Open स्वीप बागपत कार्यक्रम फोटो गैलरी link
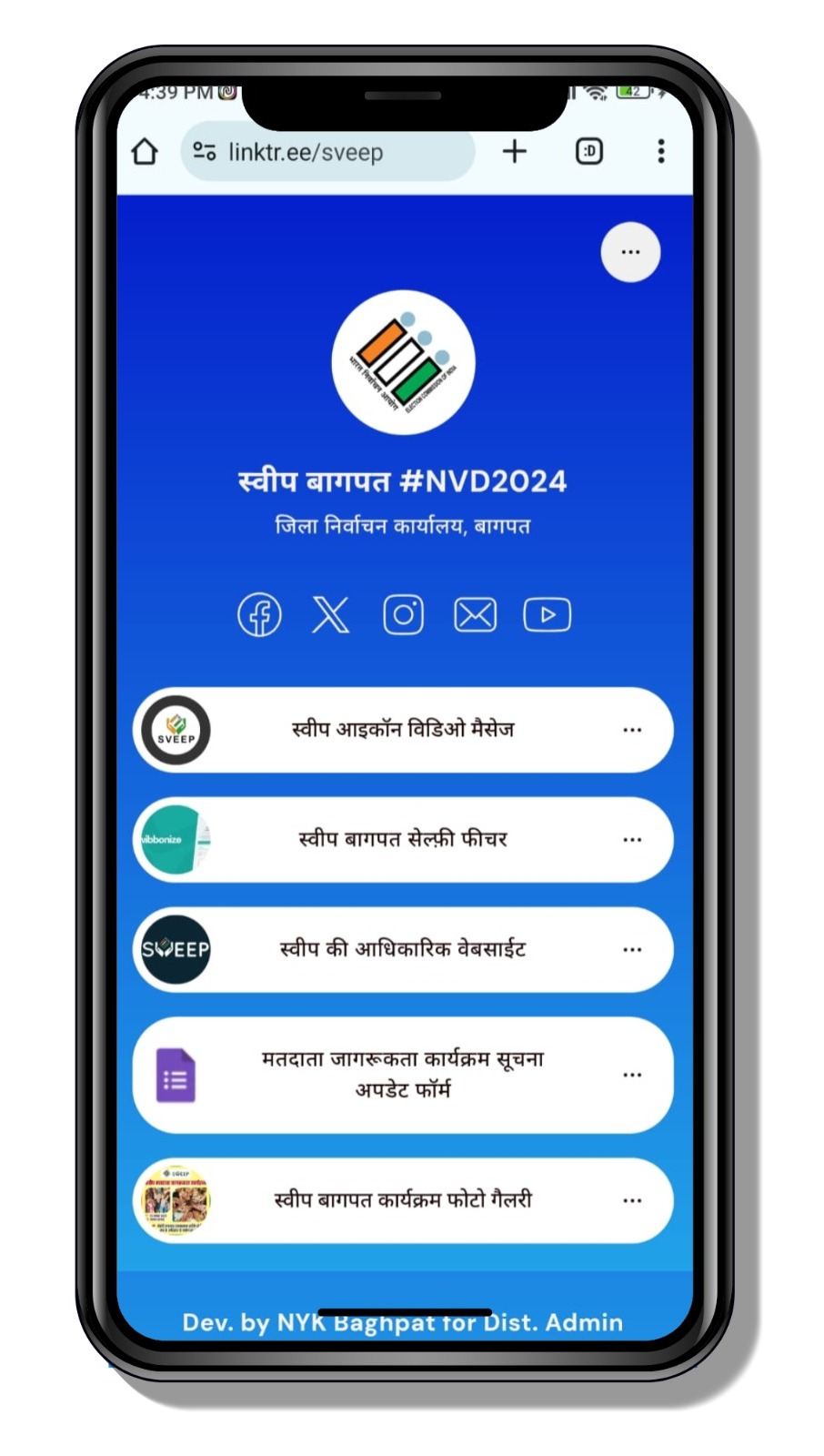 tap(403, 1200)
